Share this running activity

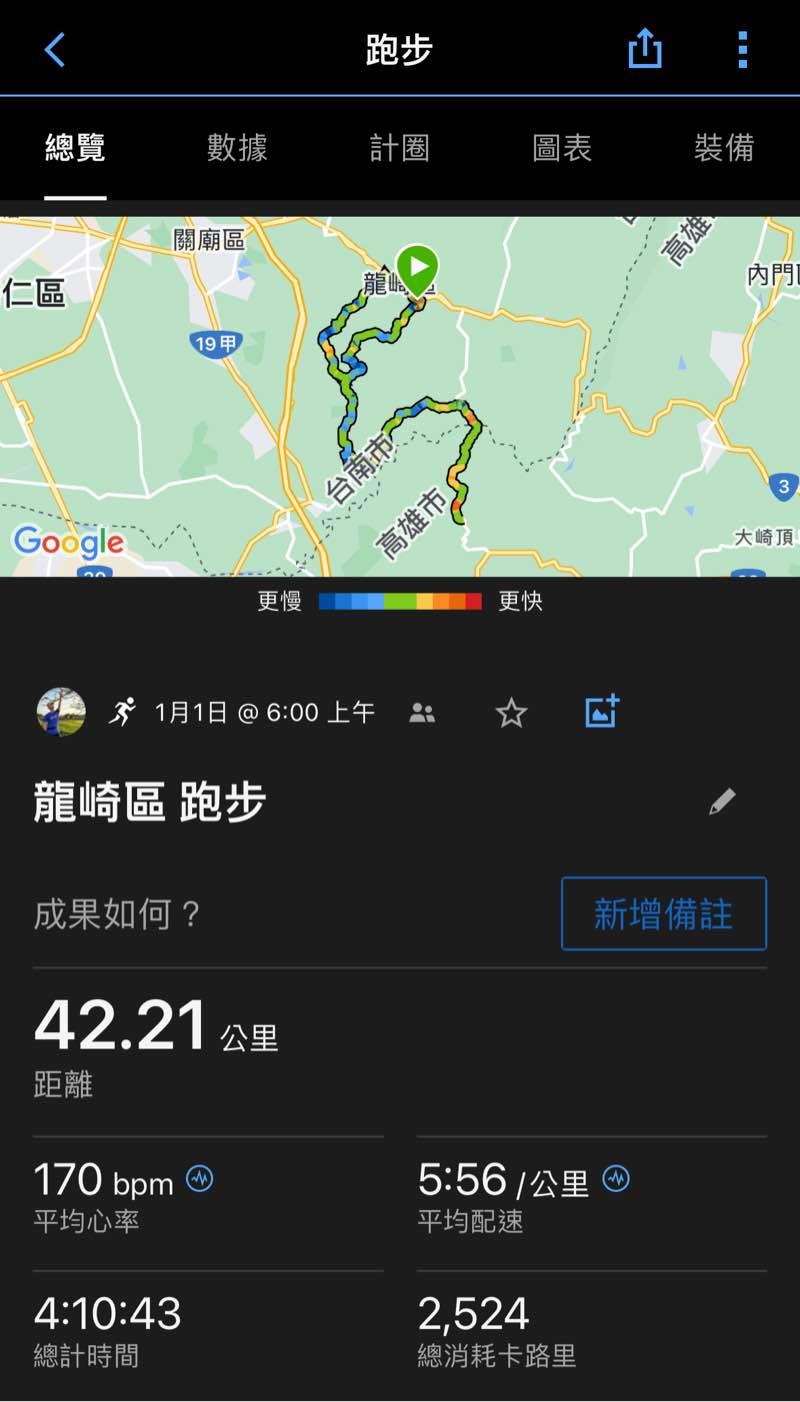pyautogui.click(x=645, y=48)
